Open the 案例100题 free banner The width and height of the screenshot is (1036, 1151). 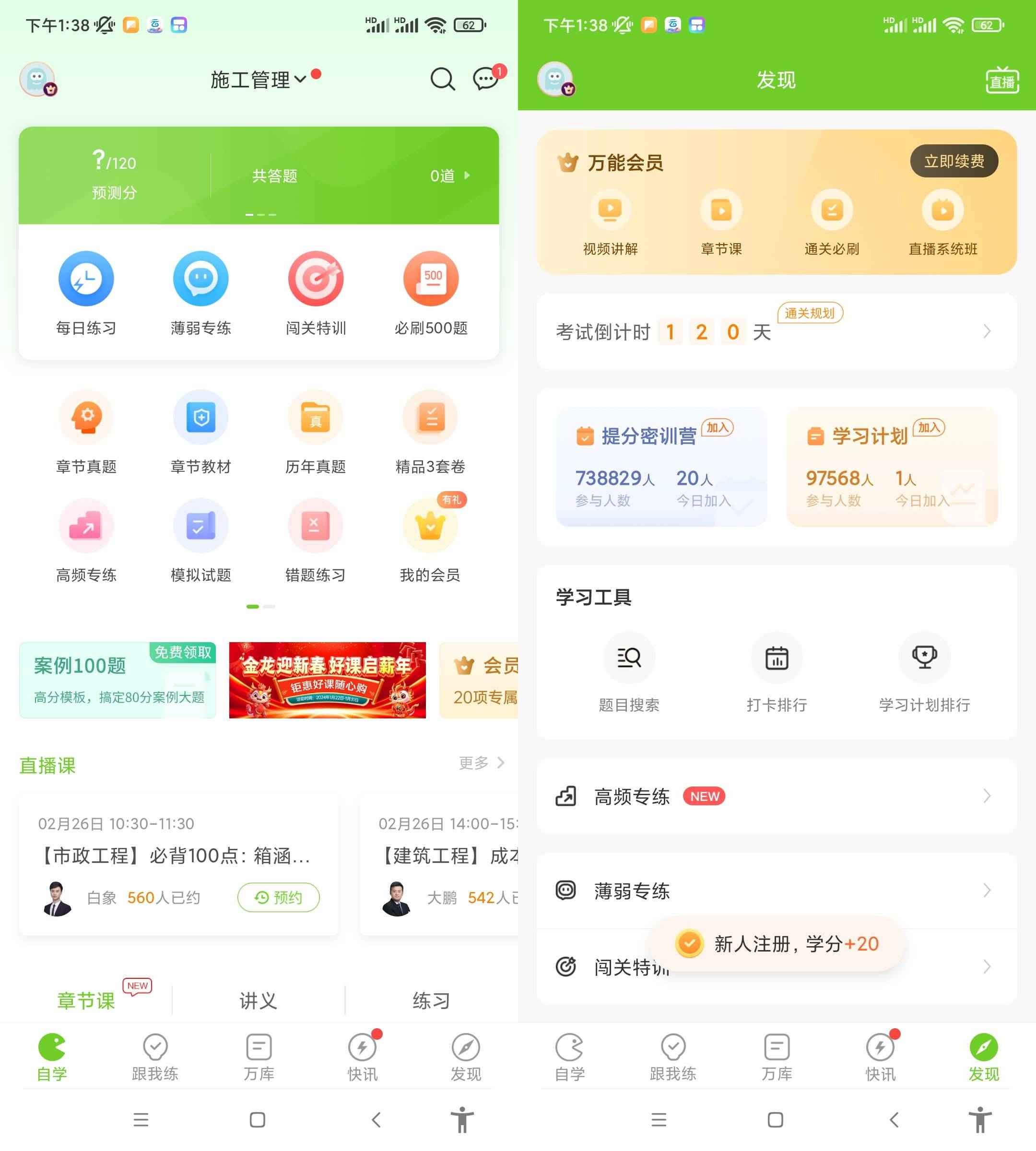coord(117,680)
